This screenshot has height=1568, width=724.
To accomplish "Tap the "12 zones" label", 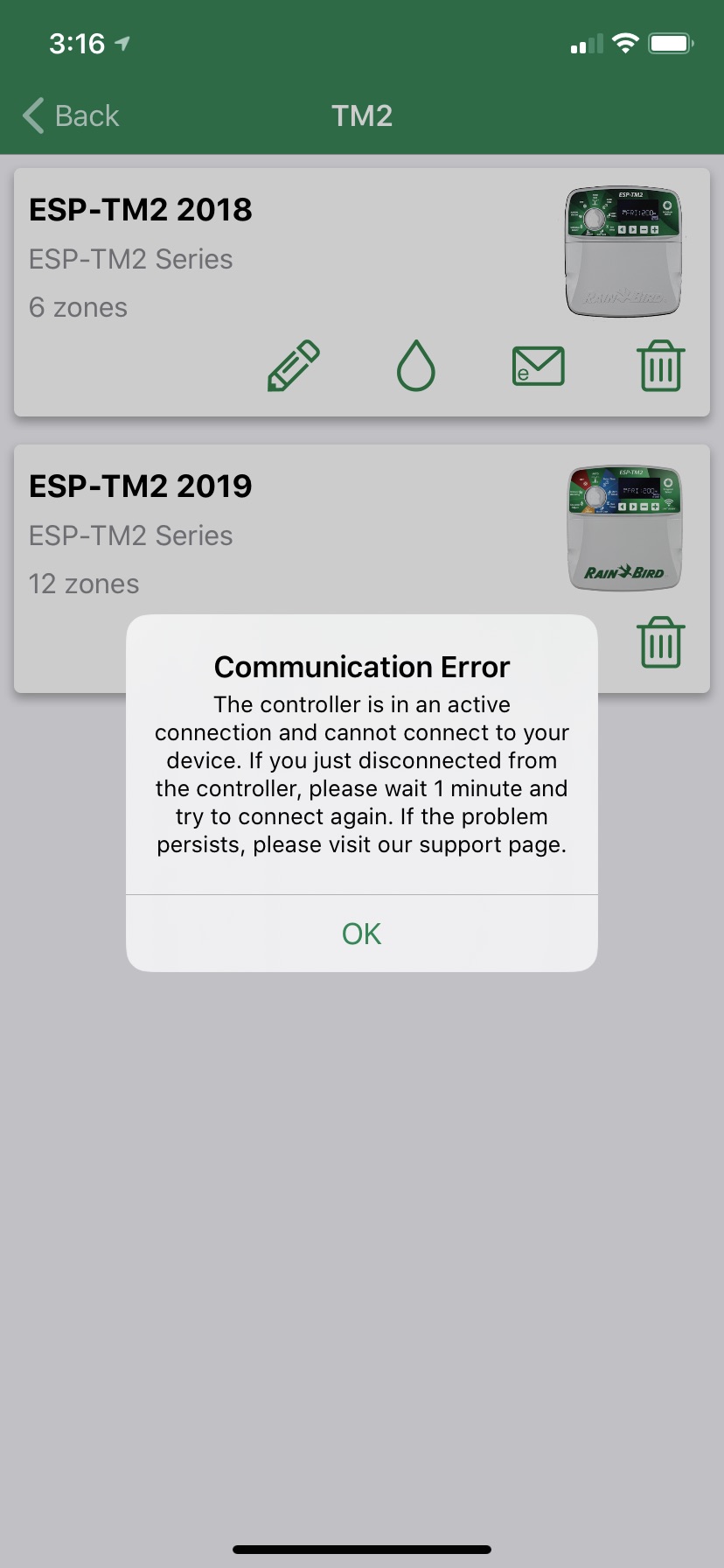I will (x=83, y=583).
